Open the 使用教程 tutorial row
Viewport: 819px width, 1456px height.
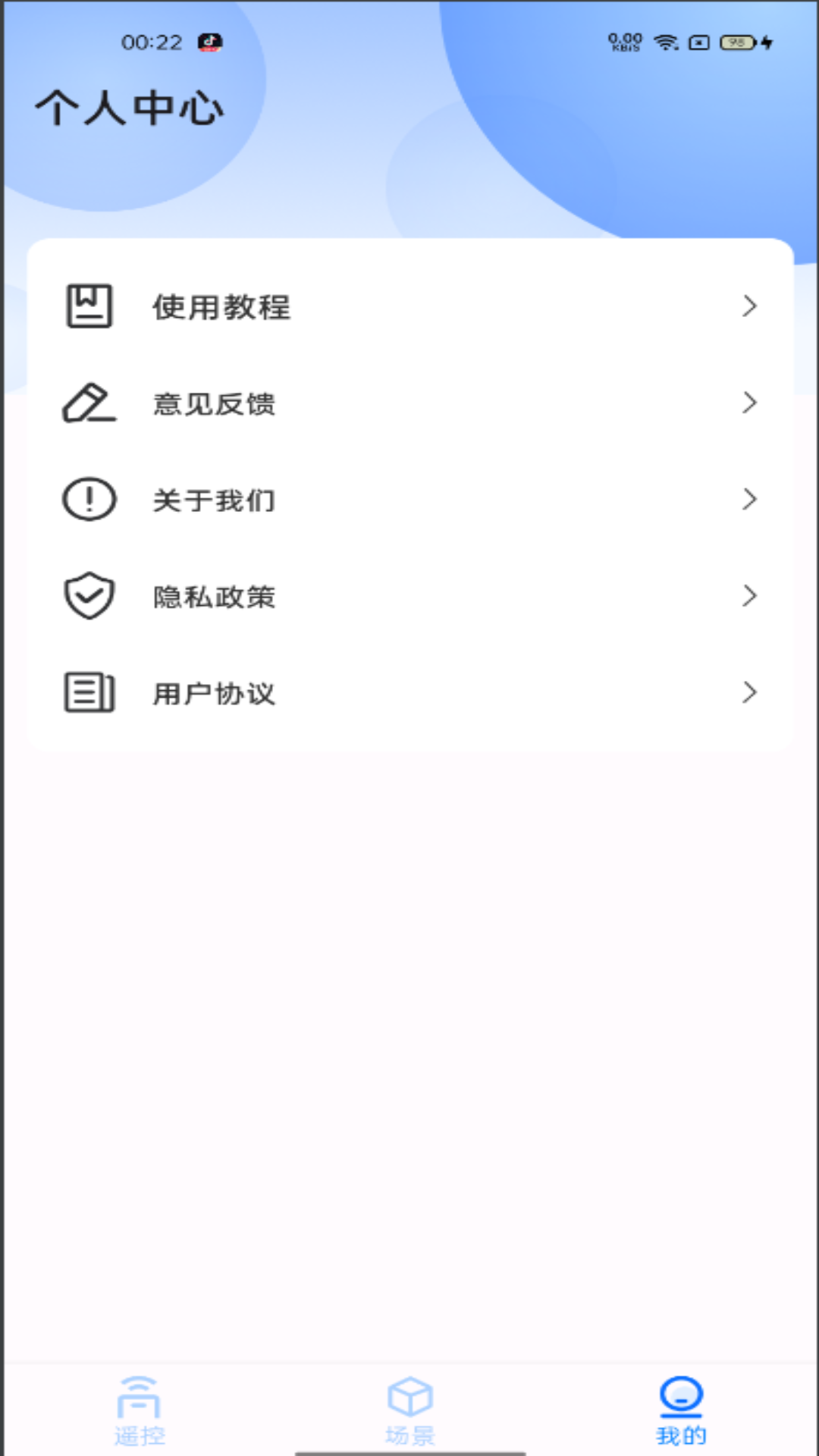pyautogui.click(x=409, y=306)
